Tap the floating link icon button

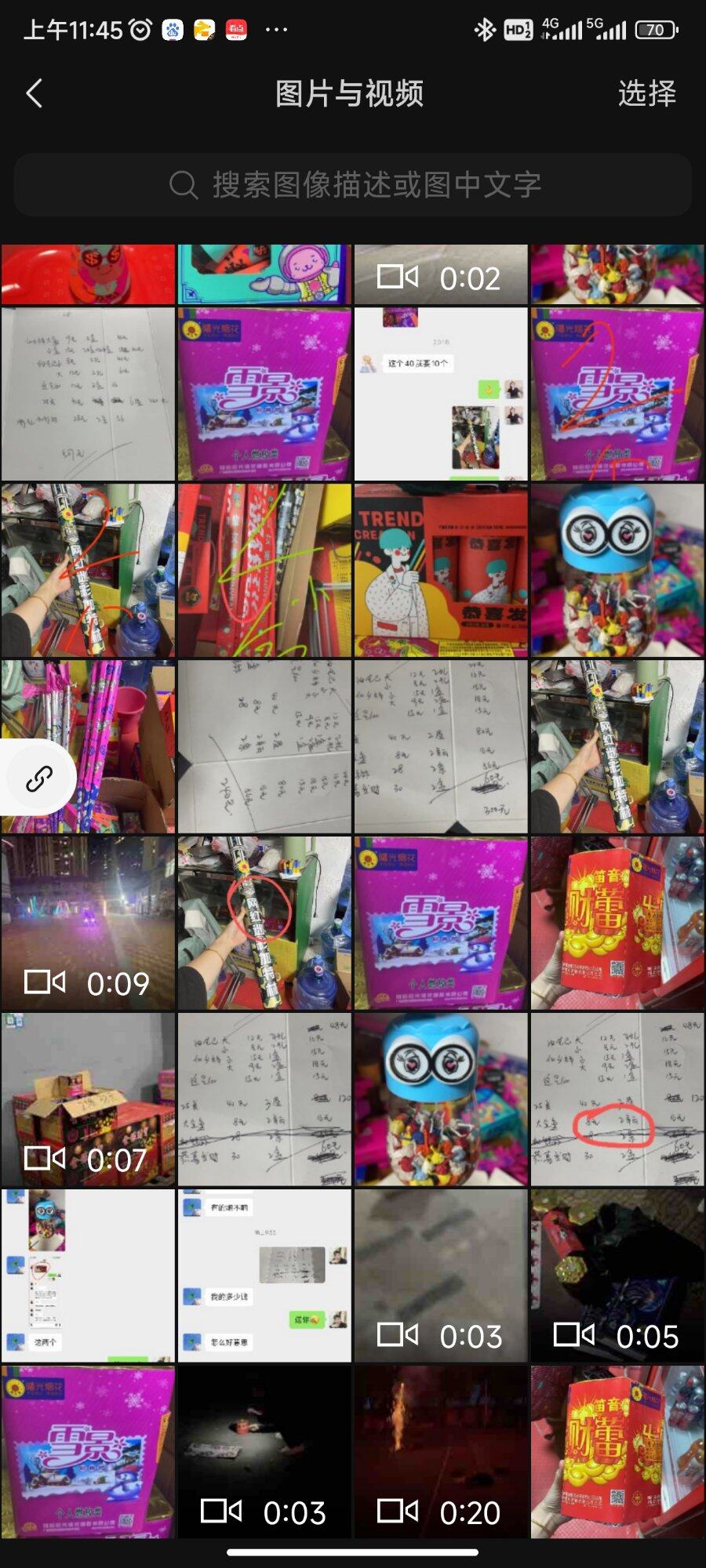click(39, 779)
